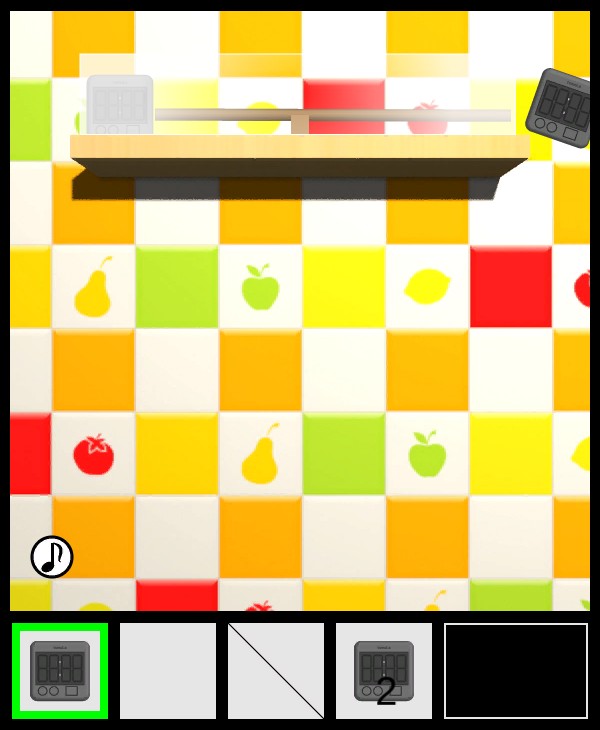The height and width of the screenshot is (730, 600).
Task: Tap the tilted timer by the shelf's right end
Action: pos(561,108)
